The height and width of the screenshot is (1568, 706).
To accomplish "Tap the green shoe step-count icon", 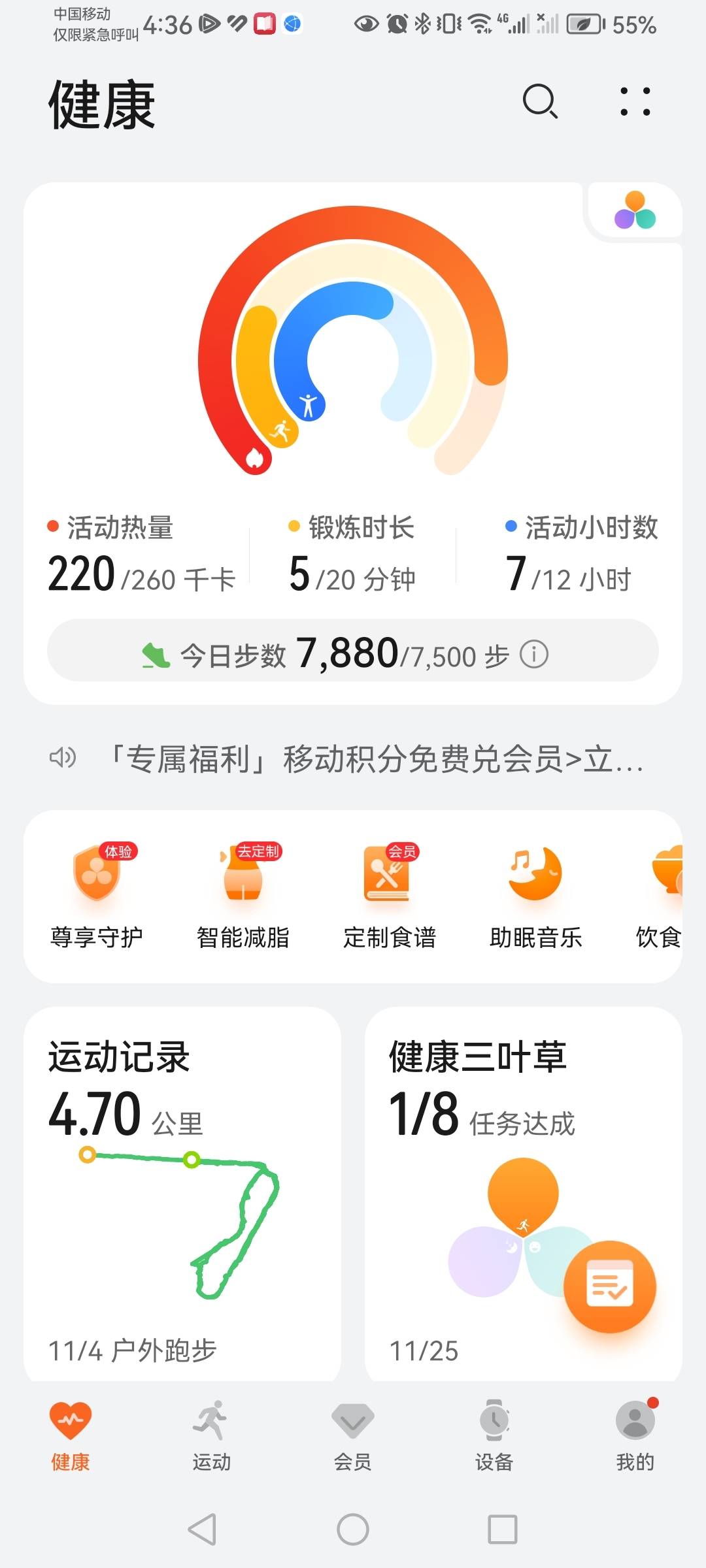I will (x=156, y=652).
